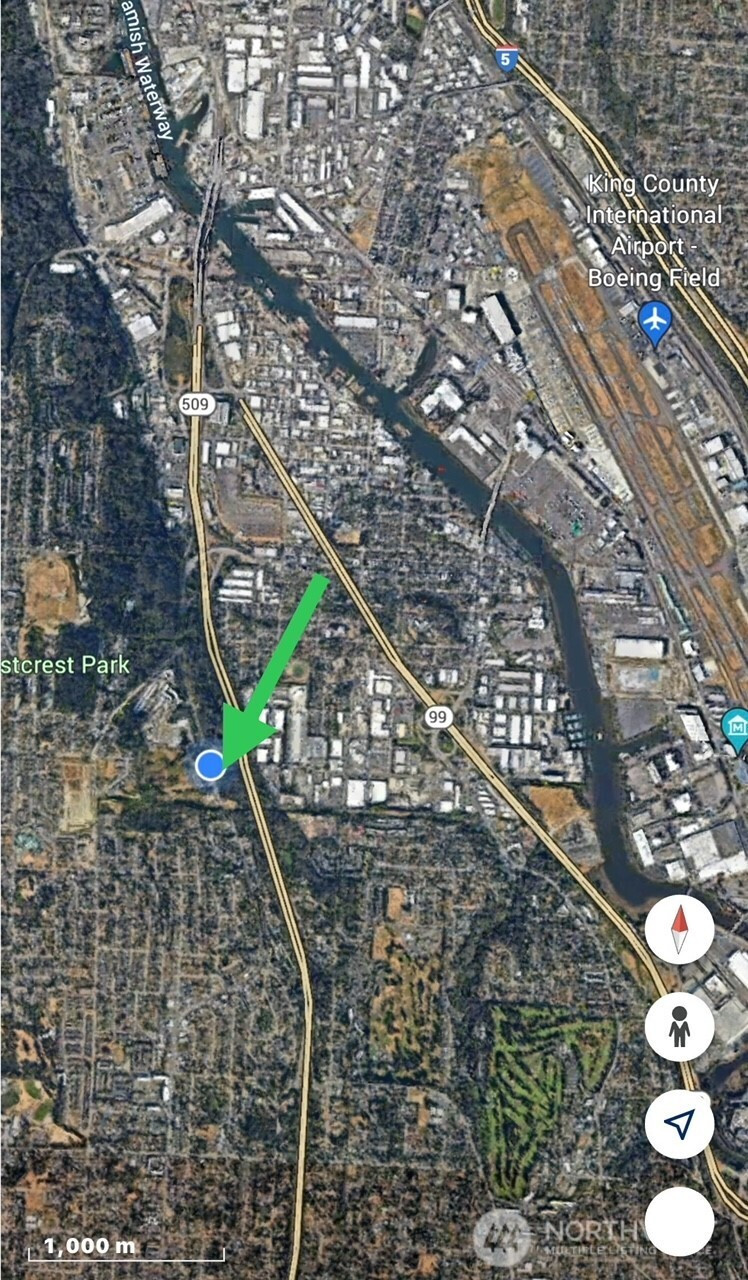Reset map orientation with the compass
The image size is (748, 1280).
click(x=679, y=930)
